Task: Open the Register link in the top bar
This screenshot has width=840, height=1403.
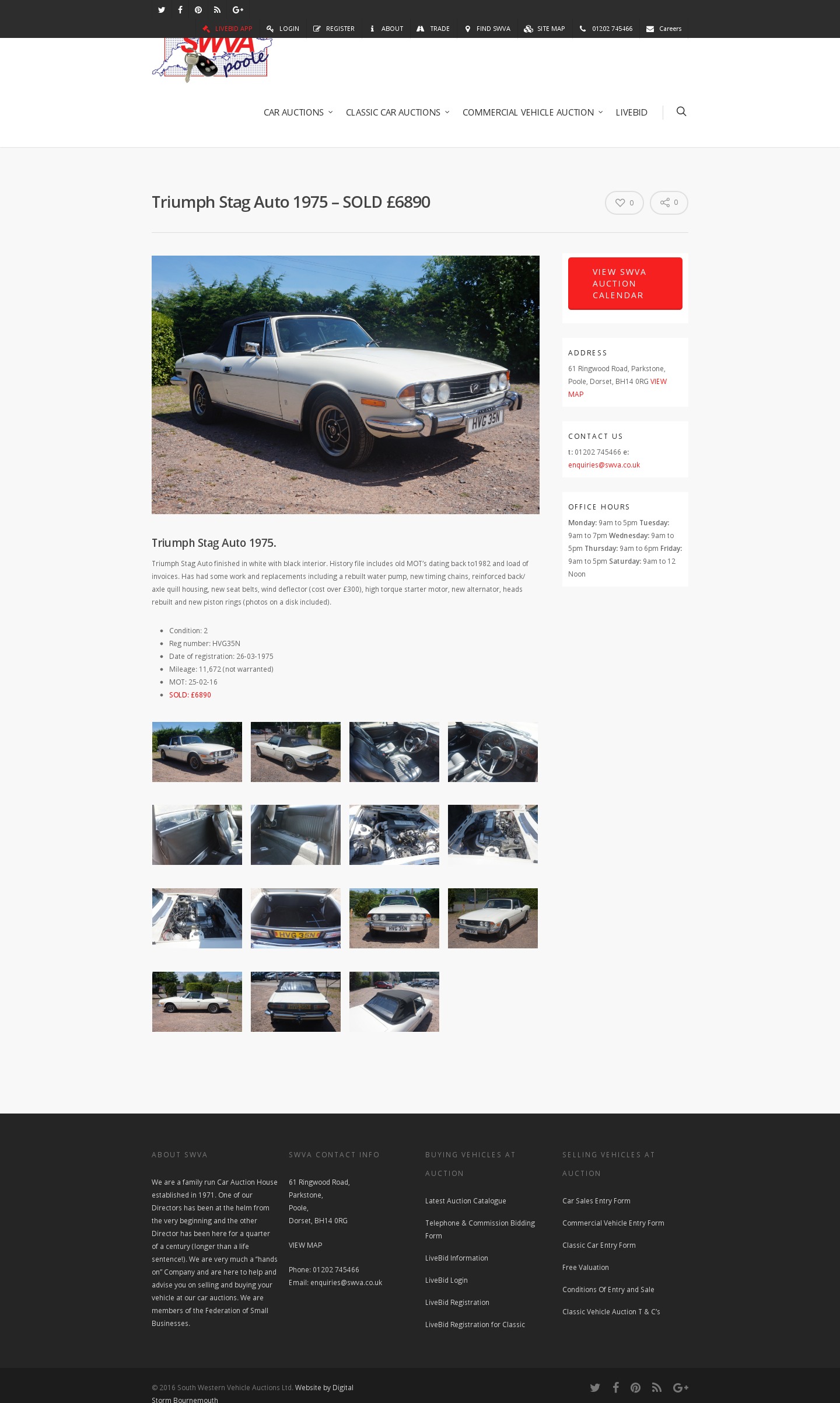Action: (334, 29)
